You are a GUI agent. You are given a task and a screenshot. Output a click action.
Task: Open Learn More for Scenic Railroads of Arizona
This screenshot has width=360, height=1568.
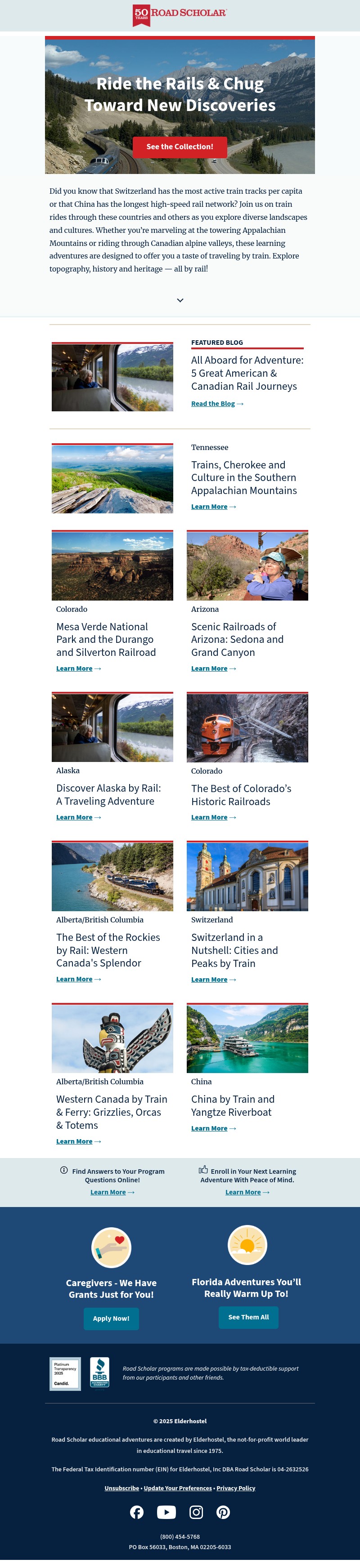coord(210,668)
